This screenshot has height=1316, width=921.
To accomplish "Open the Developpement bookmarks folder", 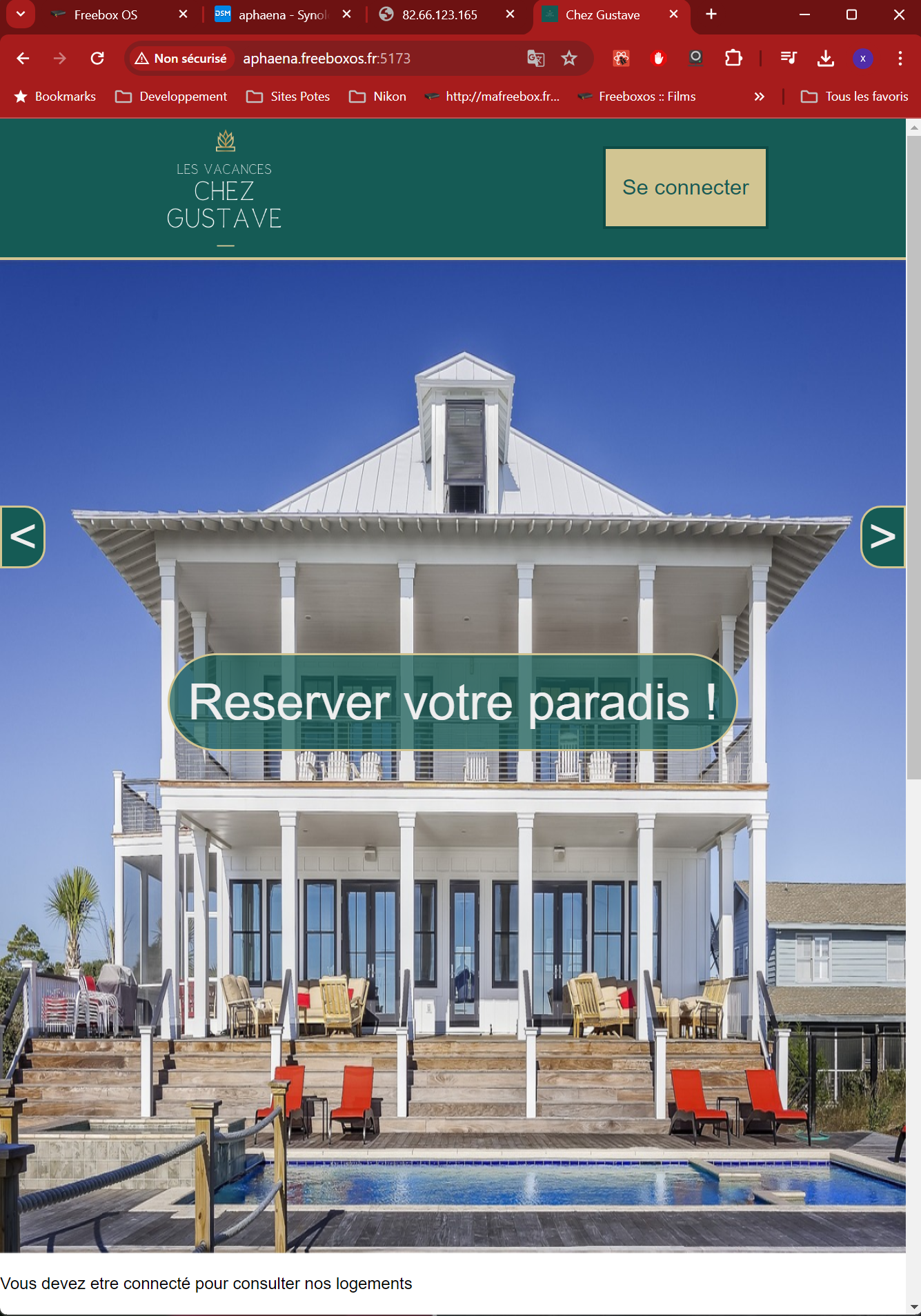I will tap(171, 97).
